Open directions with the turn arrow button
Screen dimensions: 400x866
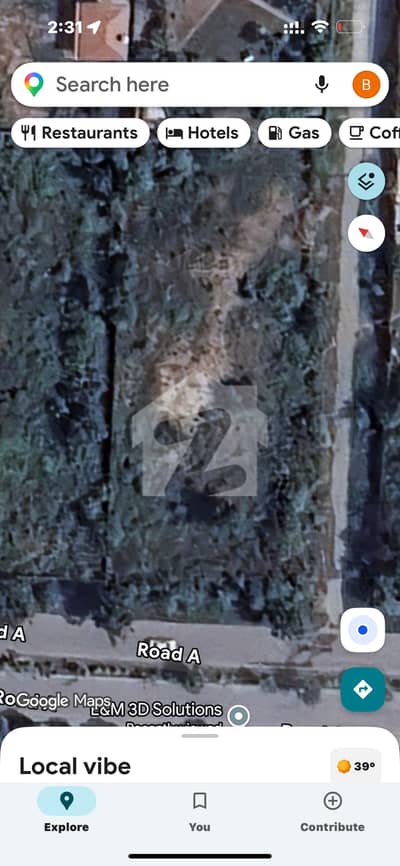tap(362, 689)
